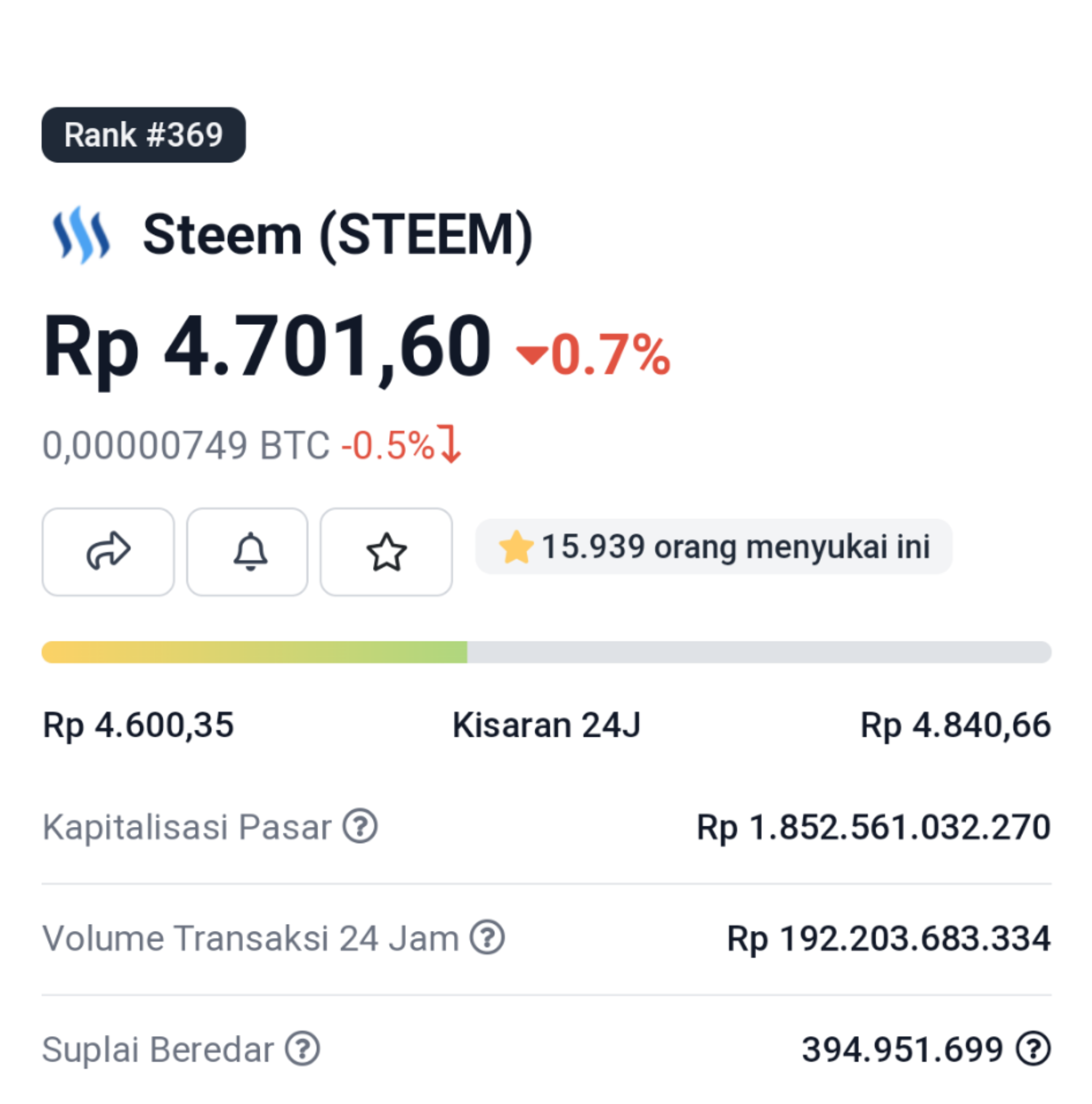Flip BTC price conversion arrow
The height and width of the screenshot is (1104, 1092).
click(x=450, y=444)
